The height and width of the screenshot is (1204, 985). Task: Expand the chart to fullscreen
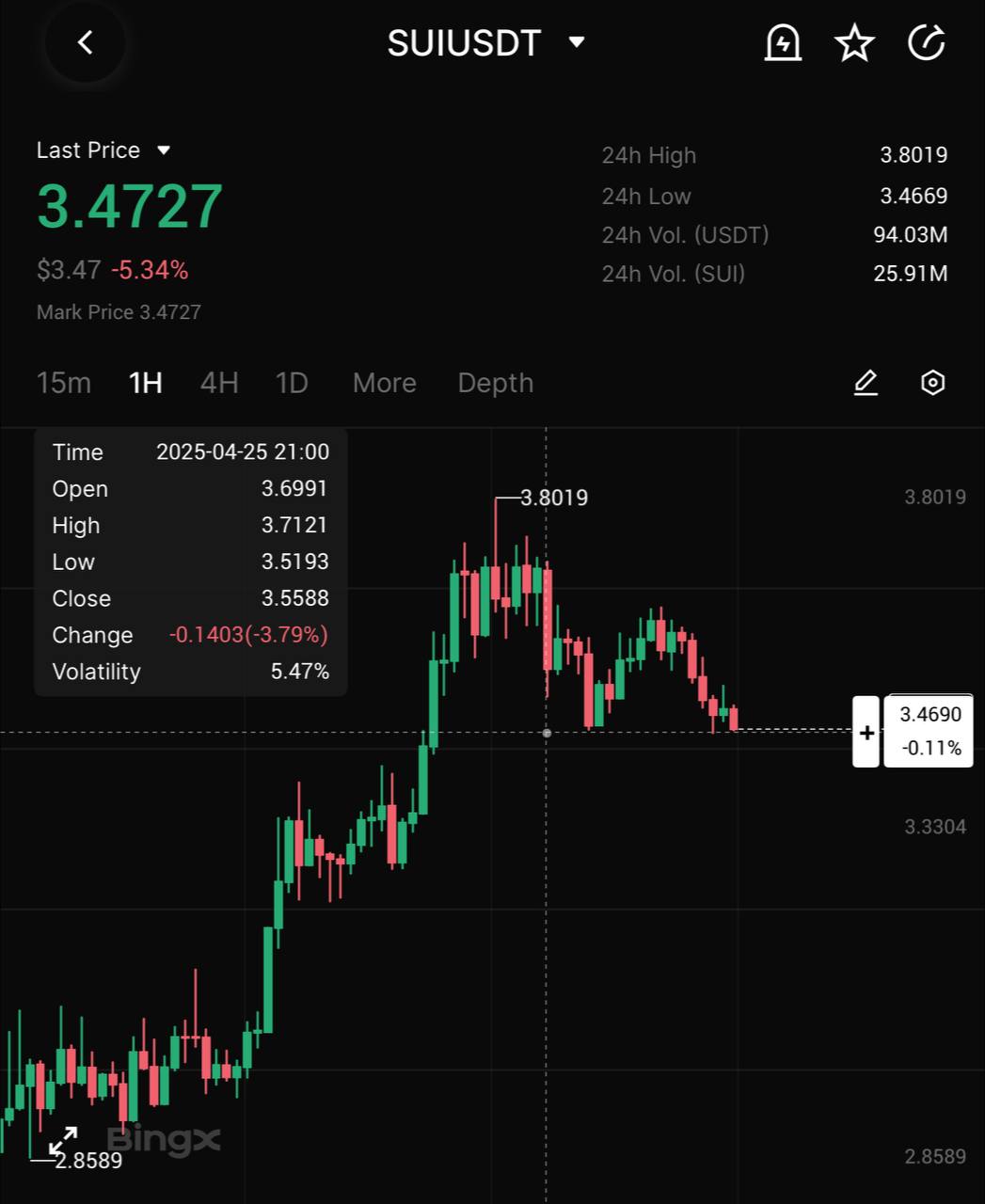pos(63,1141)
